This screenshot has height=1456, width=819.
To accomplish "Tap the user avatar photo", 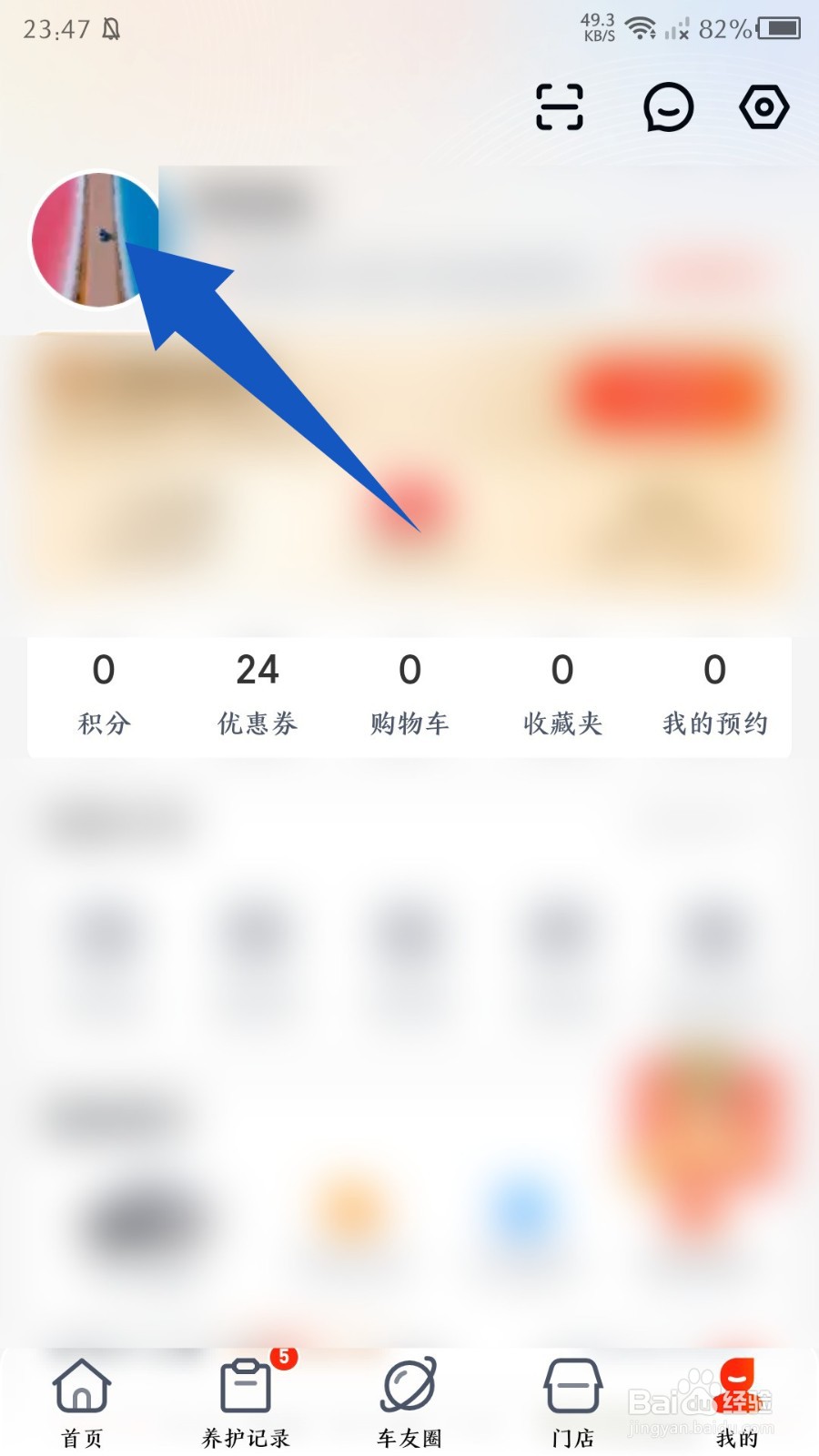I will 96,238.
